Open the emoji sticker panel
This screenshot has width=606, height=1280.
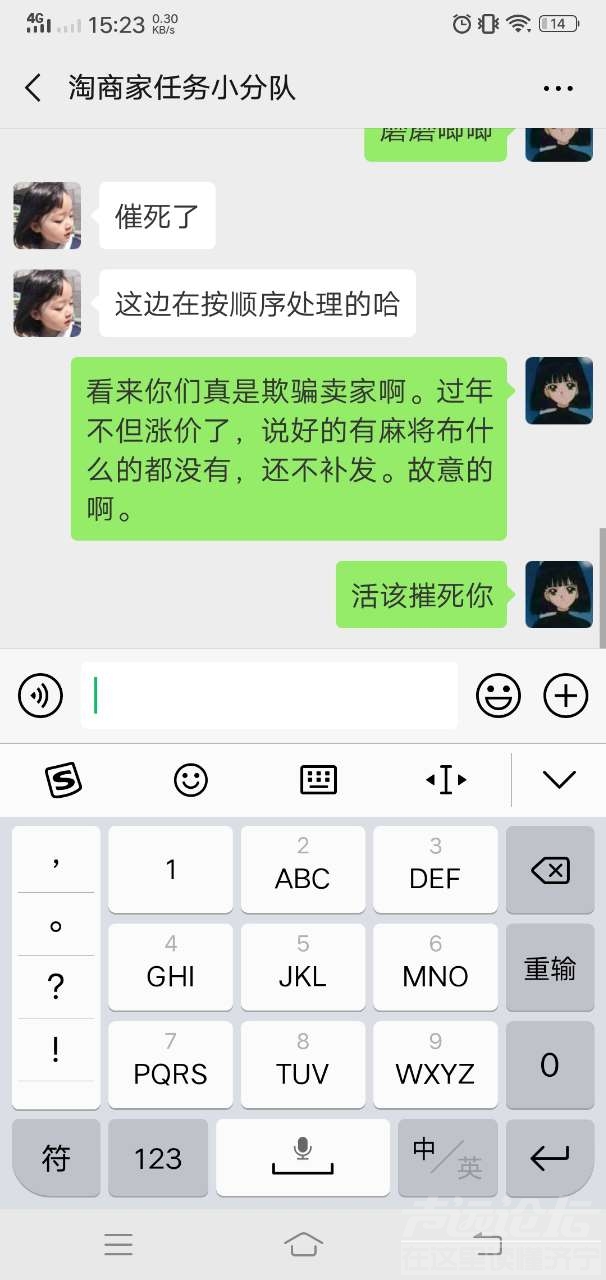click(498, 695)
